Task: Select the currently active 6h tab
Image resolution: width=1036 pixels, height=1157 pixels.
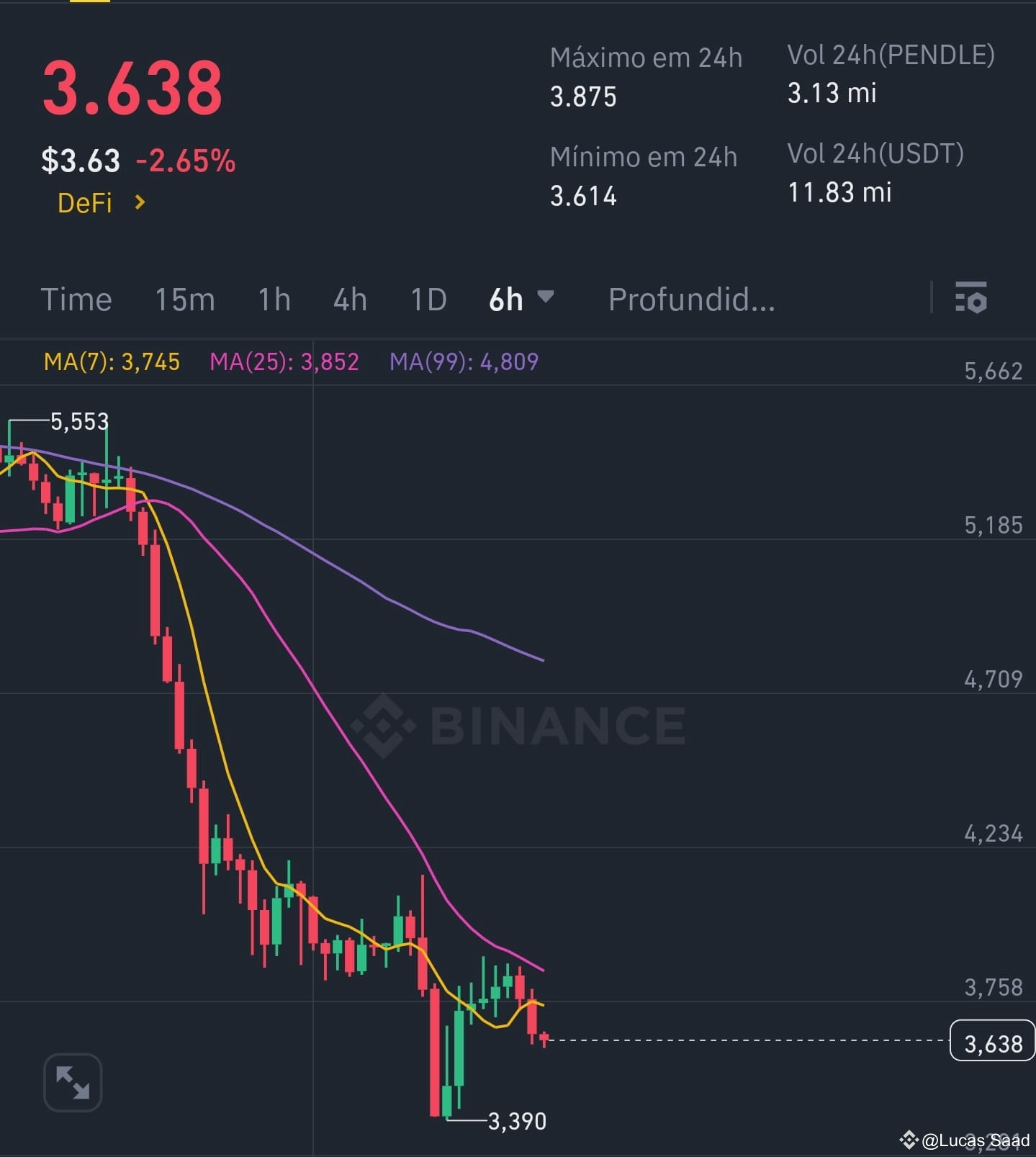Action: tap(506, 299)
